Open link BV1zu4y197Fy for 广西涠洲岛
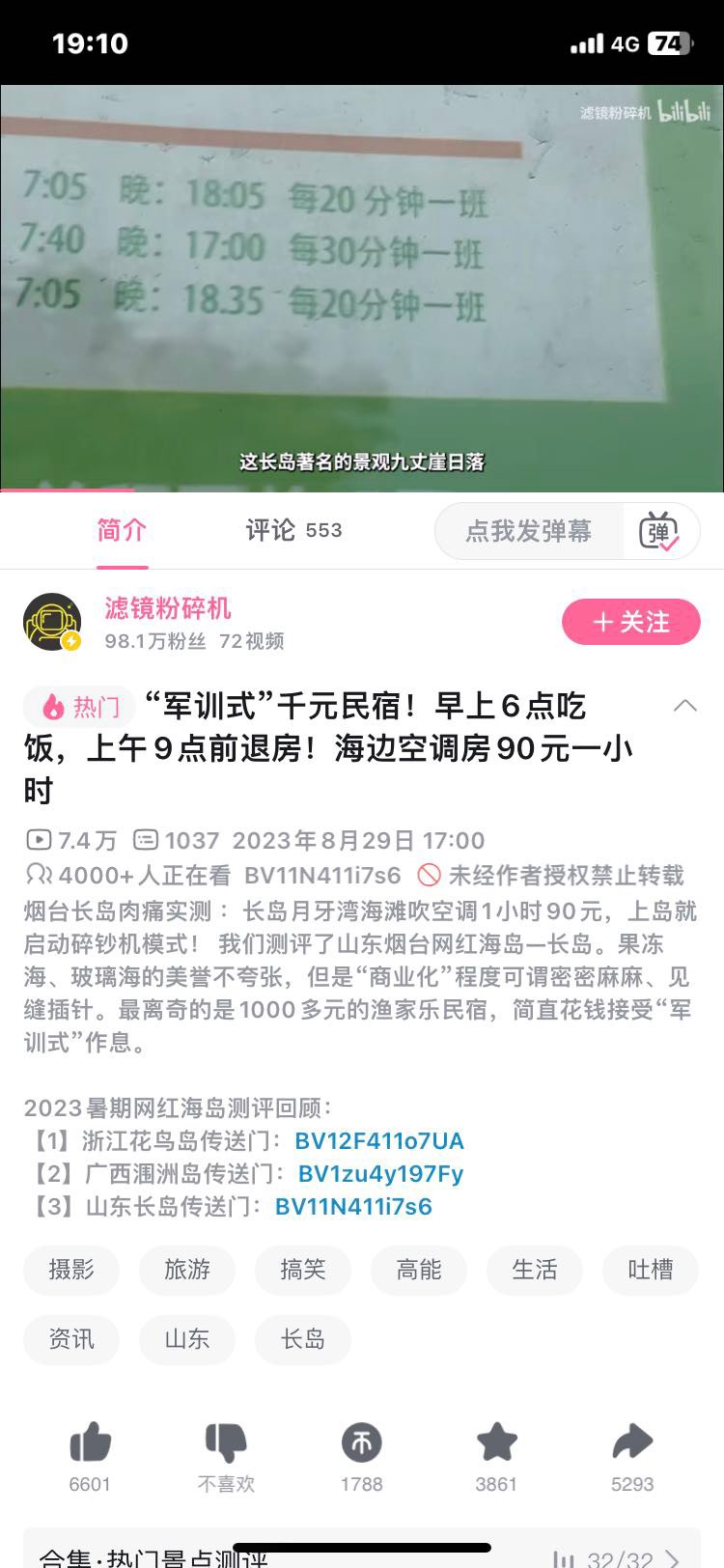Image resolution: width=724 pixels, height=1568 pixels. [x=380, y=1174]
